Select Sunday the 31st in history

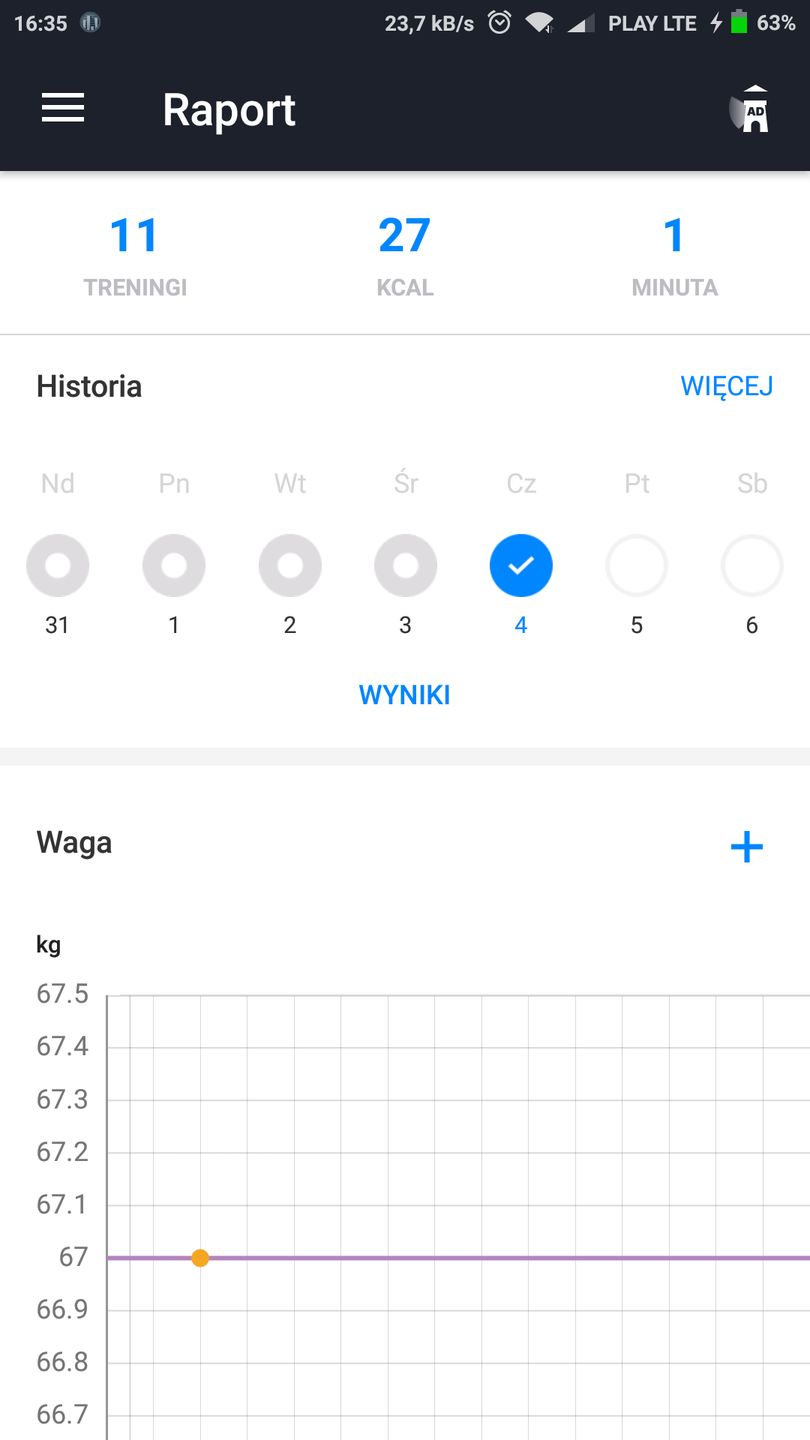(57, 566)
